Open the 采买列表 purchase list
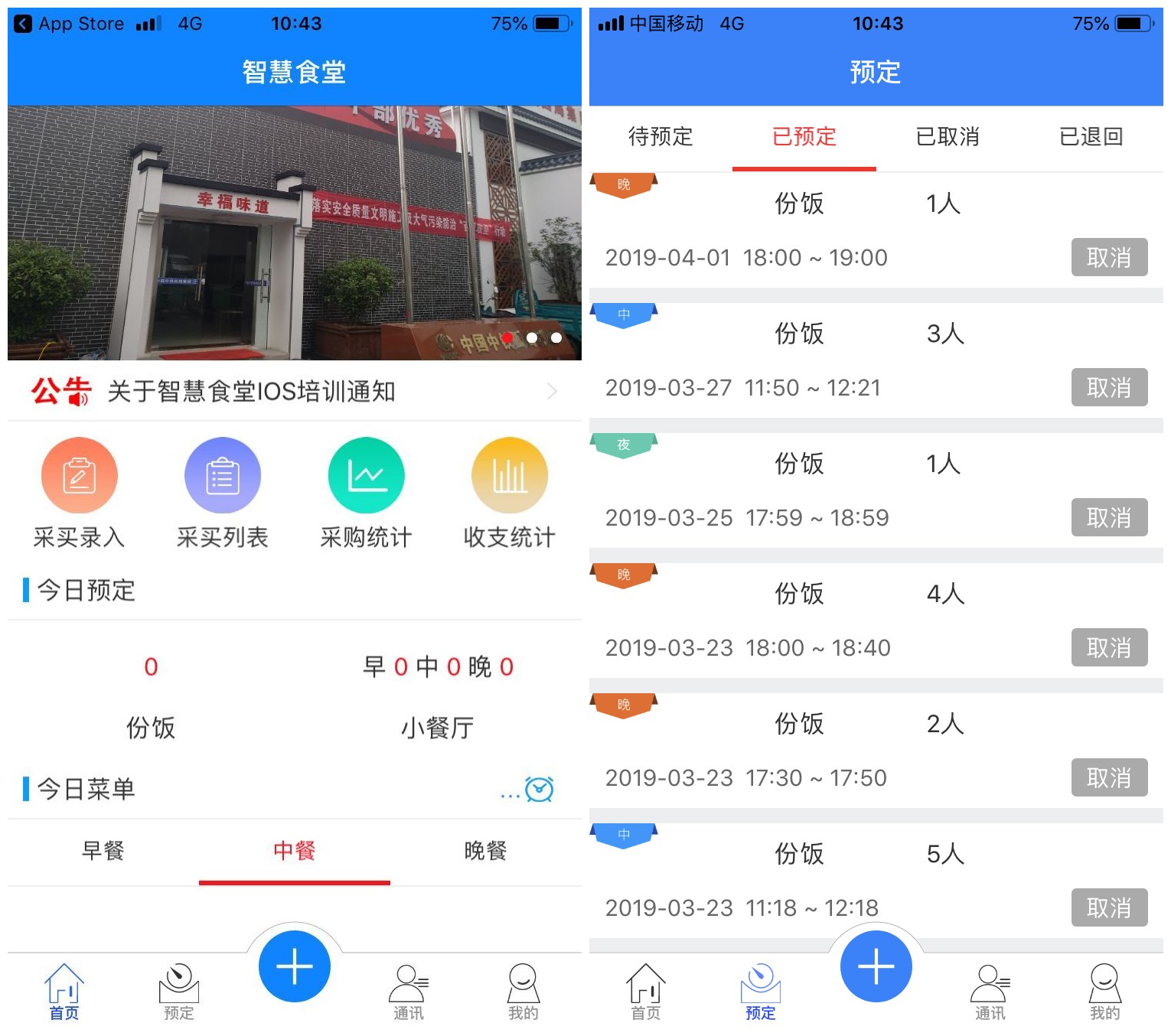Viewport: 1171px width, 1036px height. pos(222,476)
